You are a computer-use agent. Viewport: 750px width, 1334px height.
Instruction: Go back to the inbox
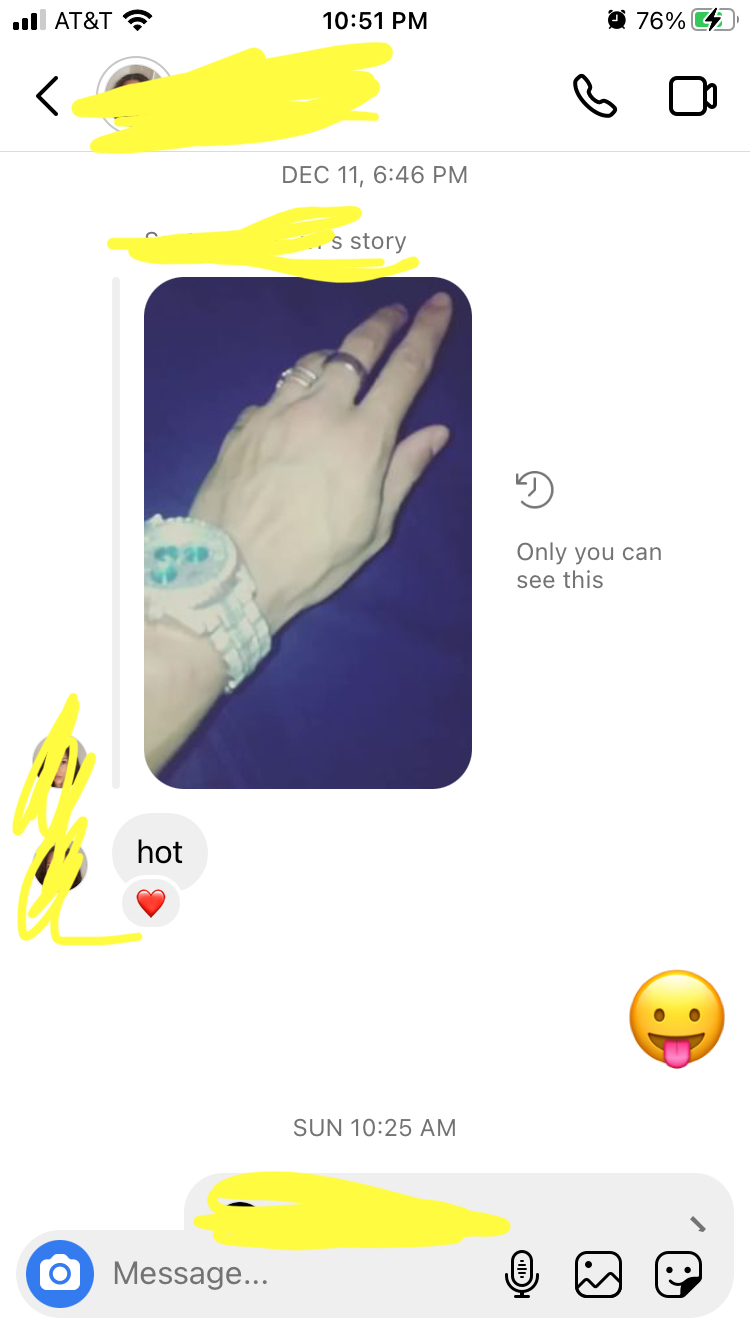[x=47, y=97]
